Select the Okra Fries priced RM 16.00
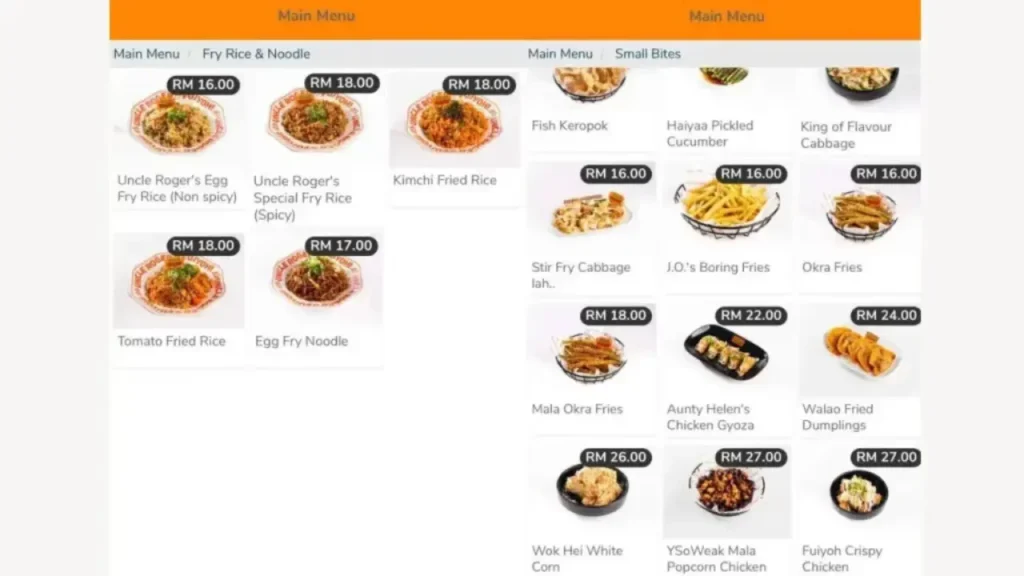The width and height of the screenshot is (1024, 576). (x=860, y=225)
